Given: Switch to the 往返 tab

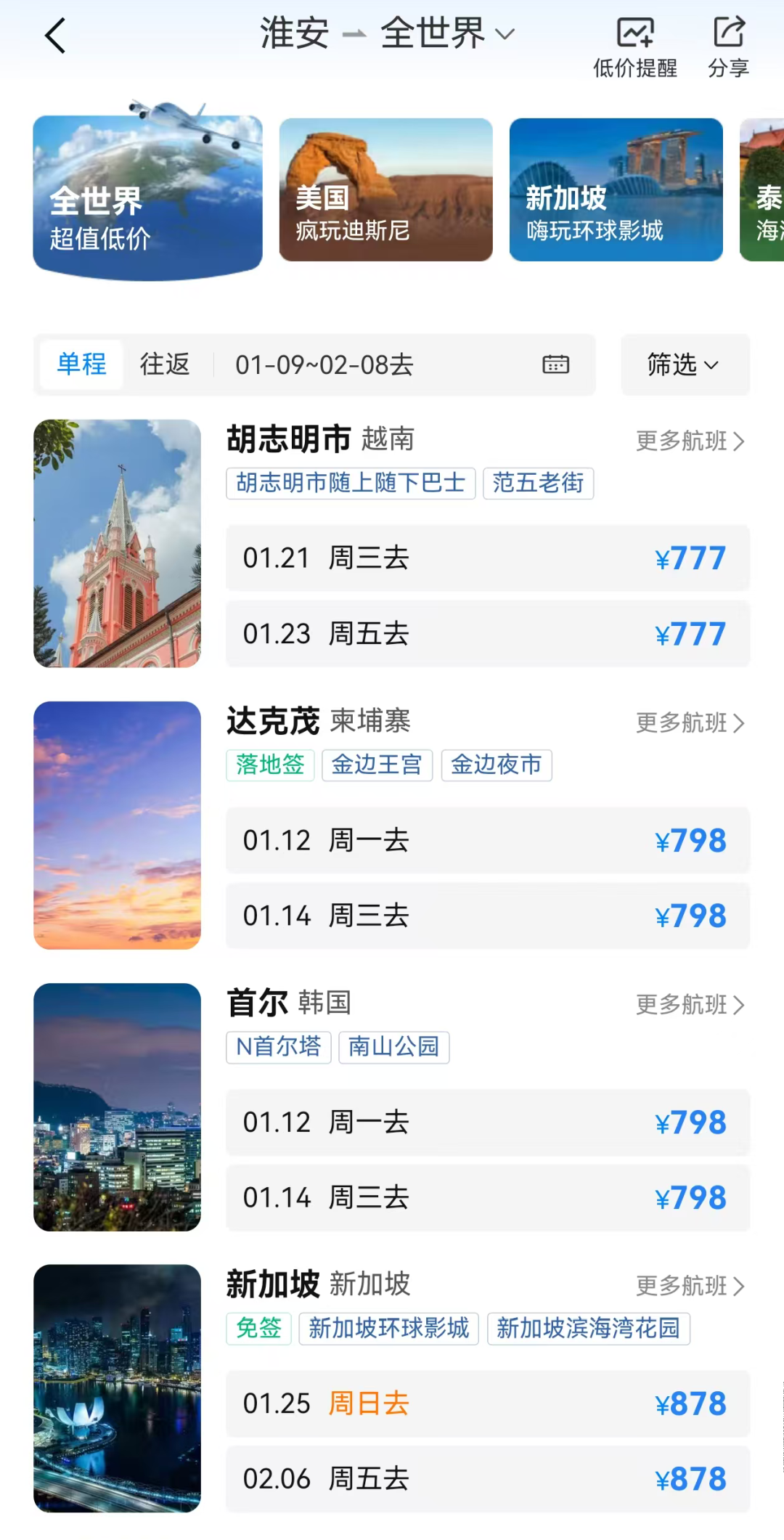Looking at the screenshot, I should coord(165,364).
